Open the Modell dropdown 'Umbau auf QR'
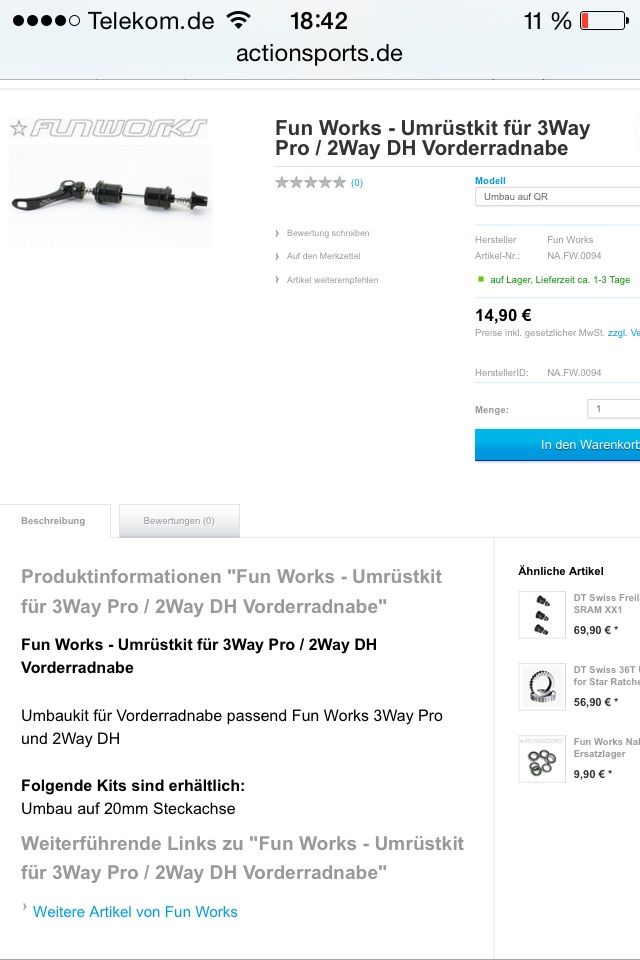 pos(556,197)
